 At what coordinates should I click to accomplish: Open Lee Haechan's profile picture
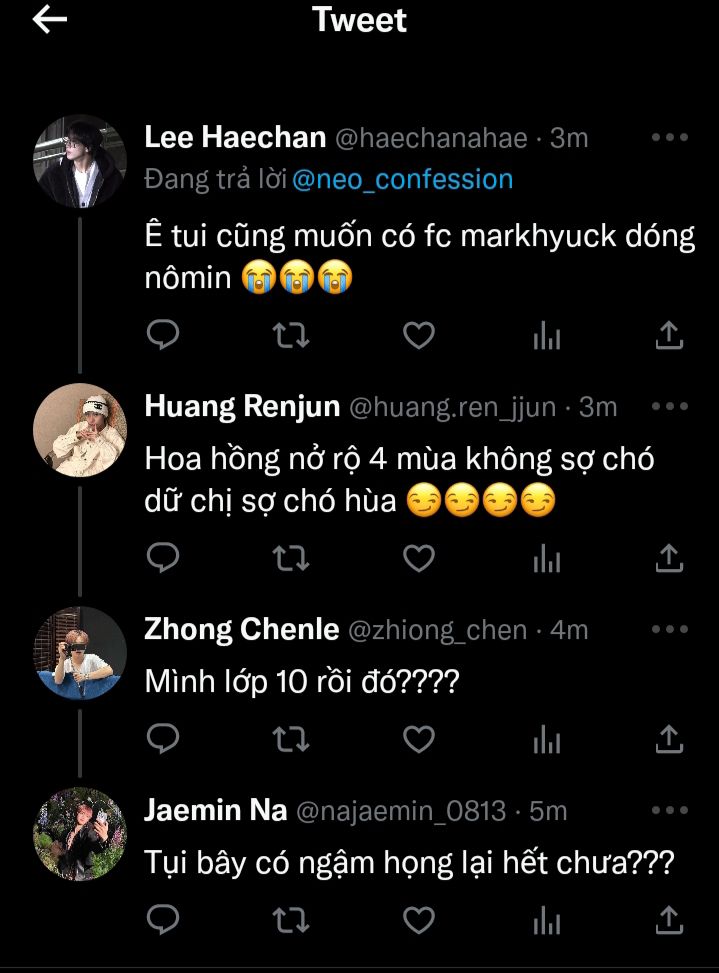tap(80, 160)
